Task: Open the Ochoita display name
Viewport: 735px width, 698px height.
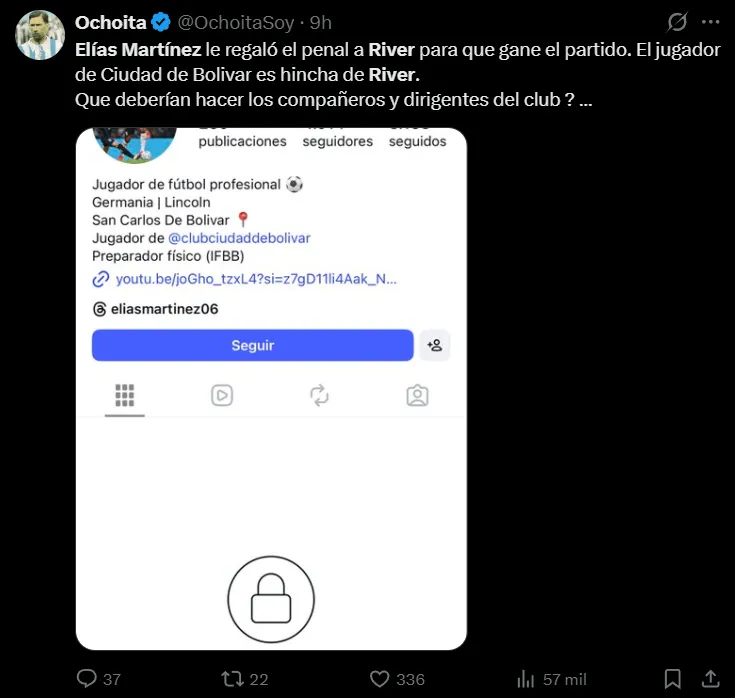Action: (110, 22)
